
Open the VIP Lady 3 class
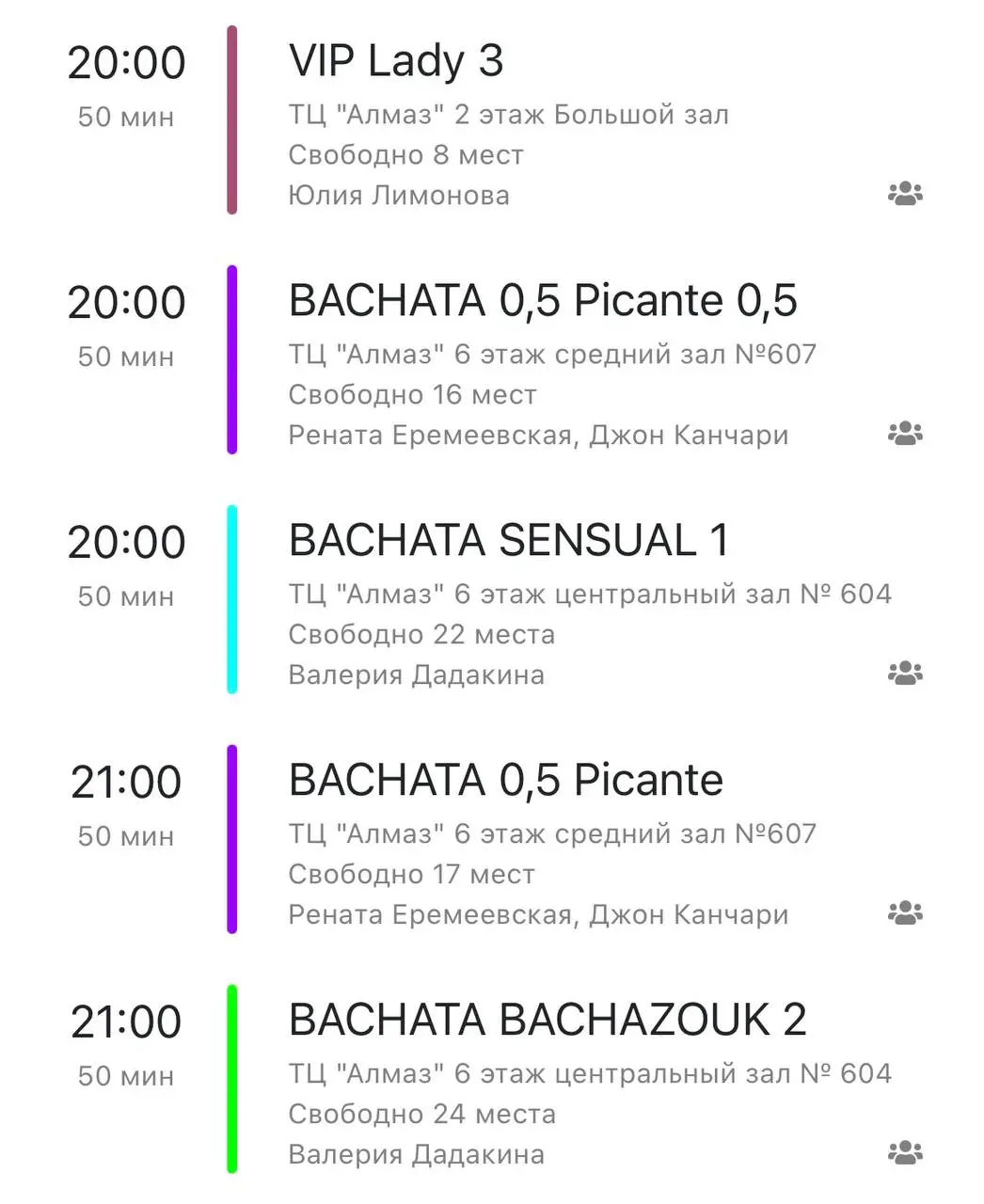coord(396,62)
